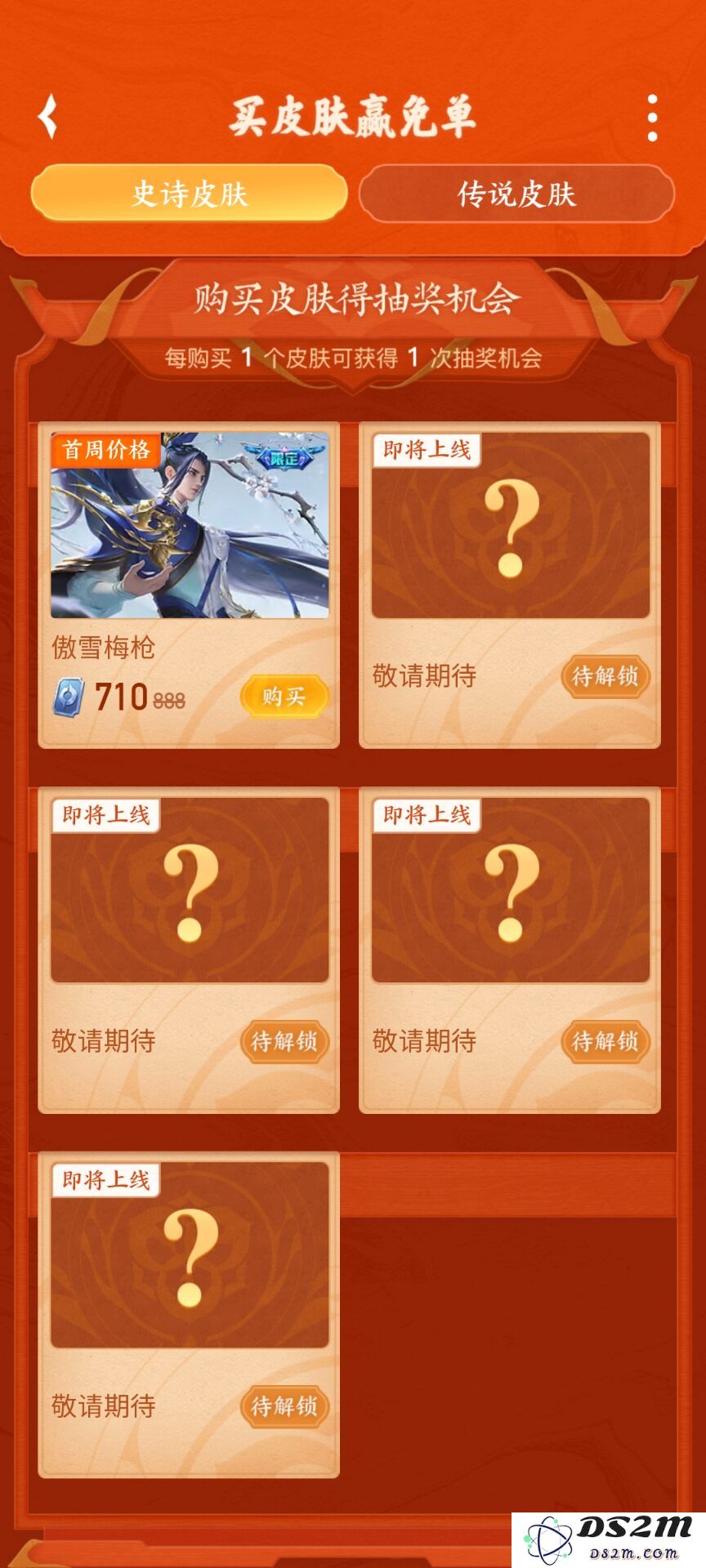
Task: Go back using the arrow icon
Action: click(49, 117)
